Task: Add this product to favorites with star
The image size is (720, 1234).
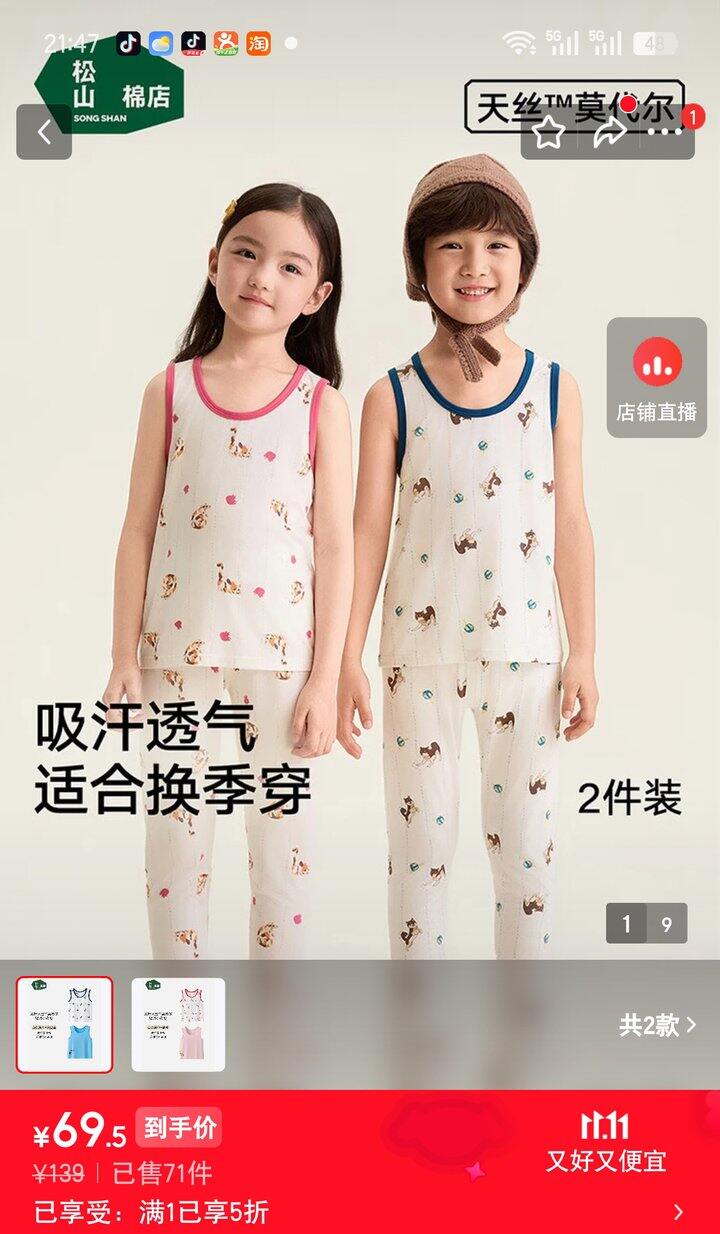Action: point(549,132)
